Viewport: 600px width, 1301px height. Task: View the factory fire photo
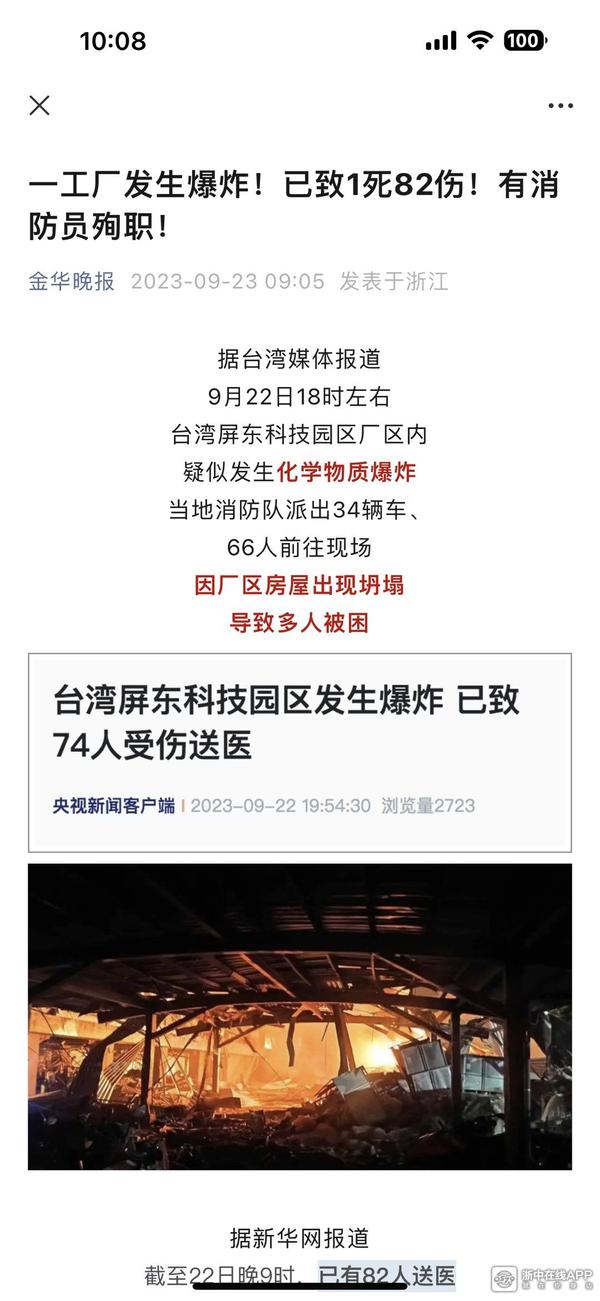tap(300, 1016)
